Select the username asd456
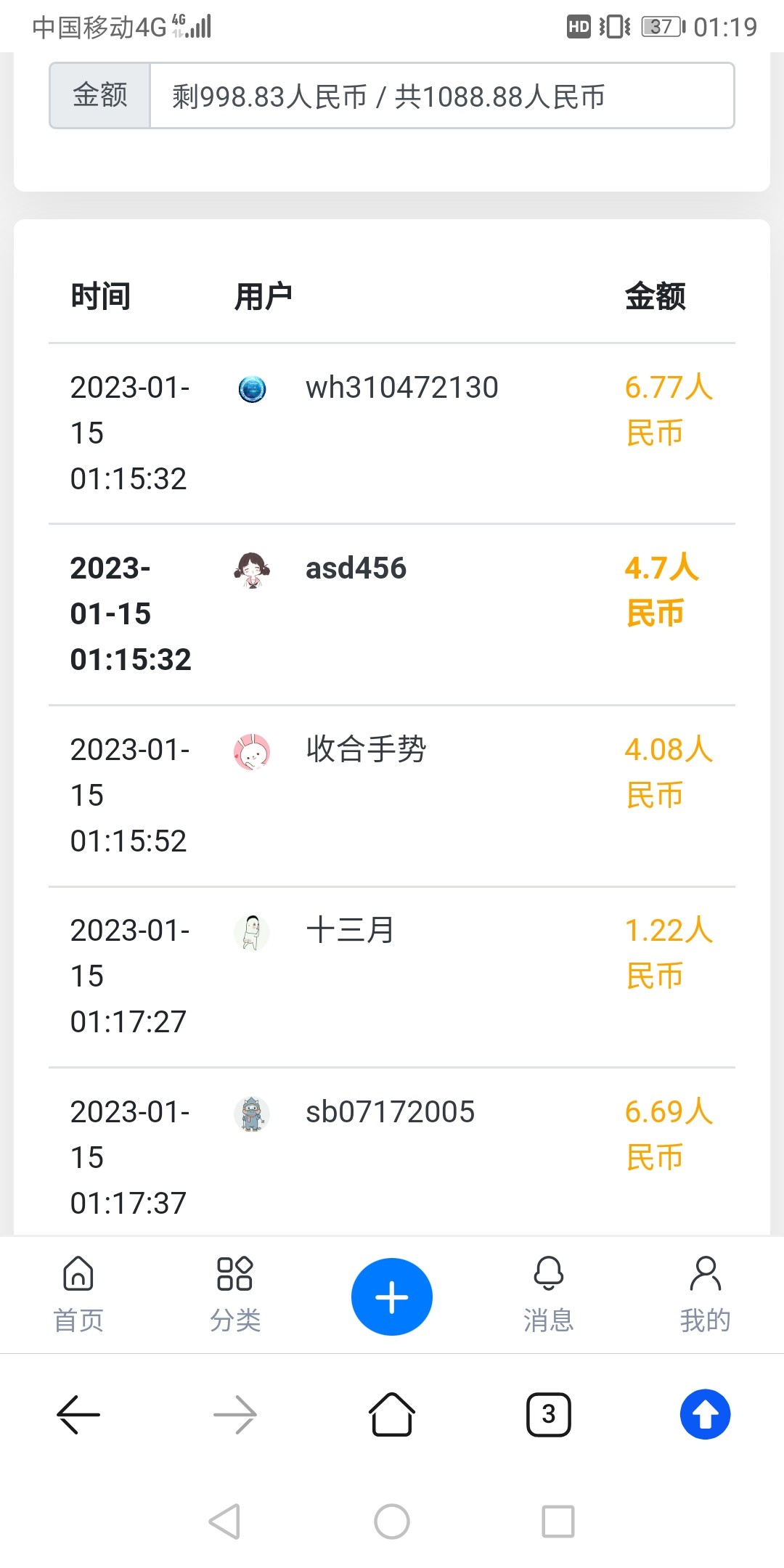784x1568 pixels. 356,568
